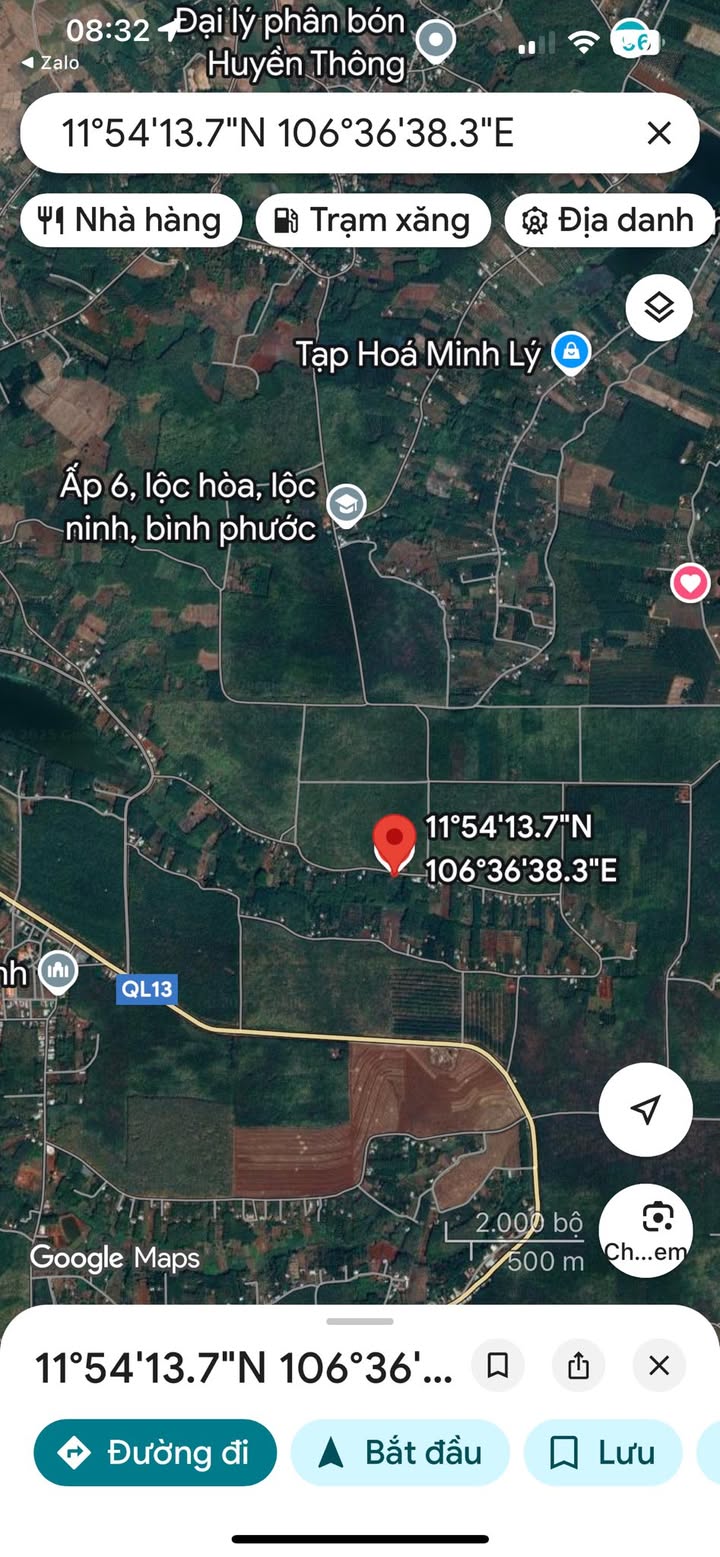Viewport: 720px width, 1557px height.
Task: Return to Zalo app
Action: point(50,63)
